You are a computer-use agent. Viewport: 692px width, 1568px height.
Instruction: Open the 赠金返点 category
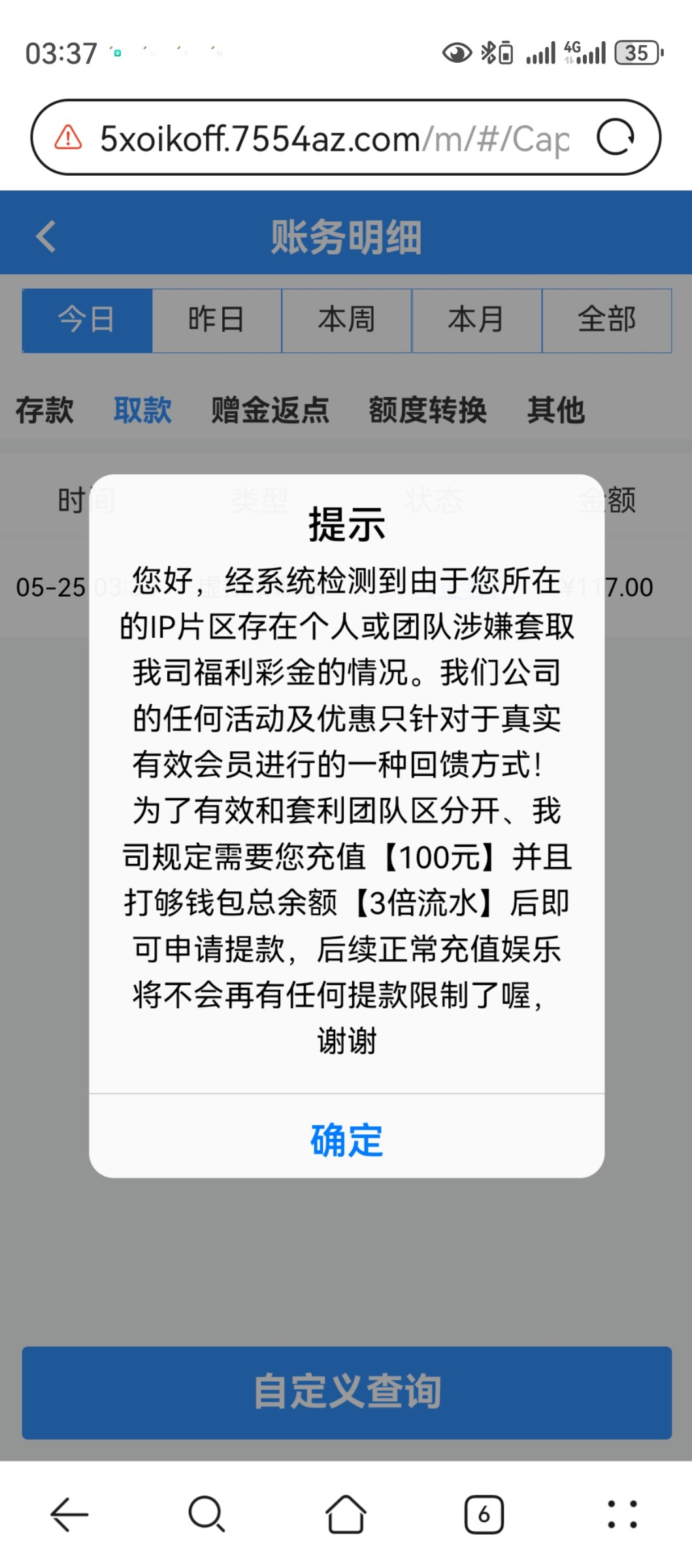coord(270,410)
